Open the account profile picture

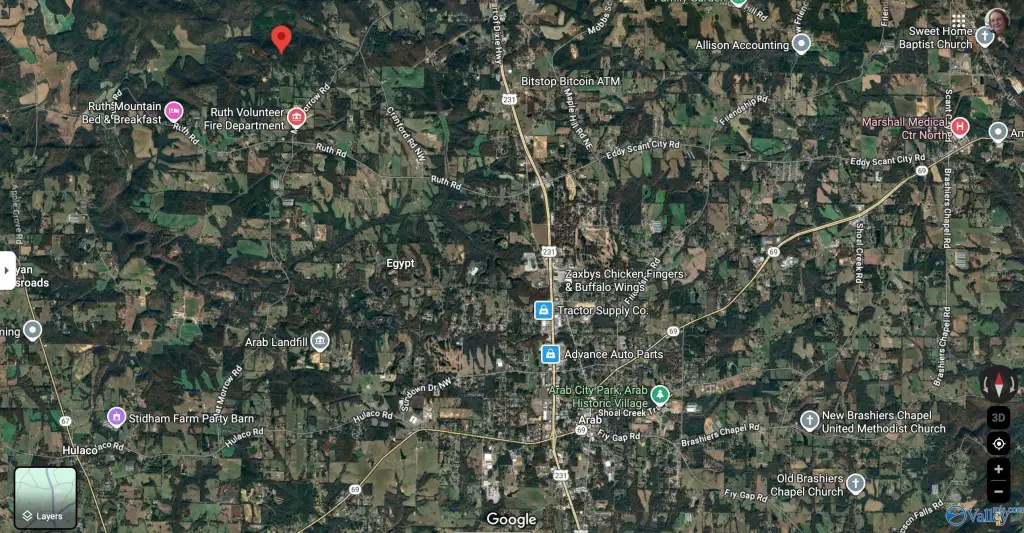[996, 21]
